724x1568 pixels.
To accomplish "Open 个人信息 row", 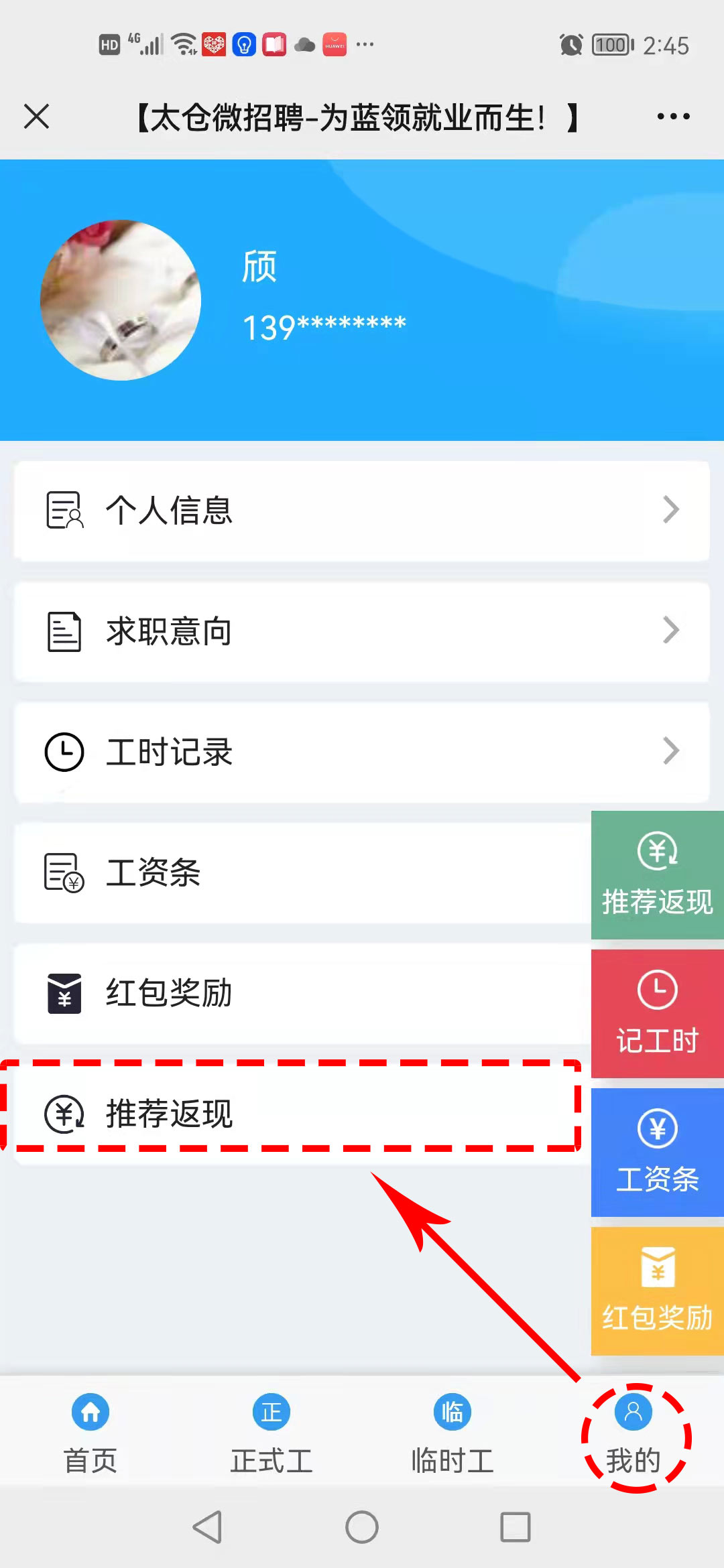I will [x=362, y=511].
